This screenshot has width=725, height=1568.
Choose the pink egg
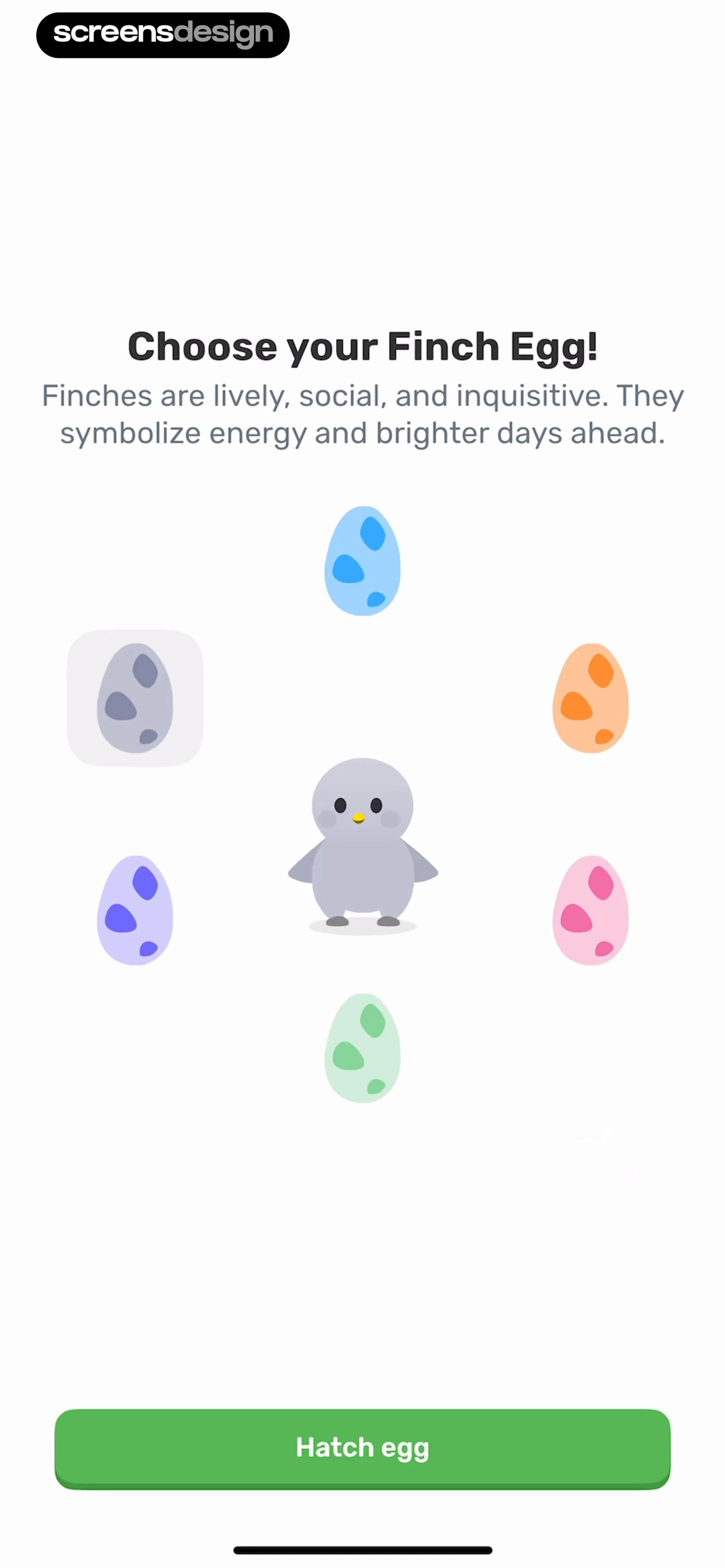590,911
